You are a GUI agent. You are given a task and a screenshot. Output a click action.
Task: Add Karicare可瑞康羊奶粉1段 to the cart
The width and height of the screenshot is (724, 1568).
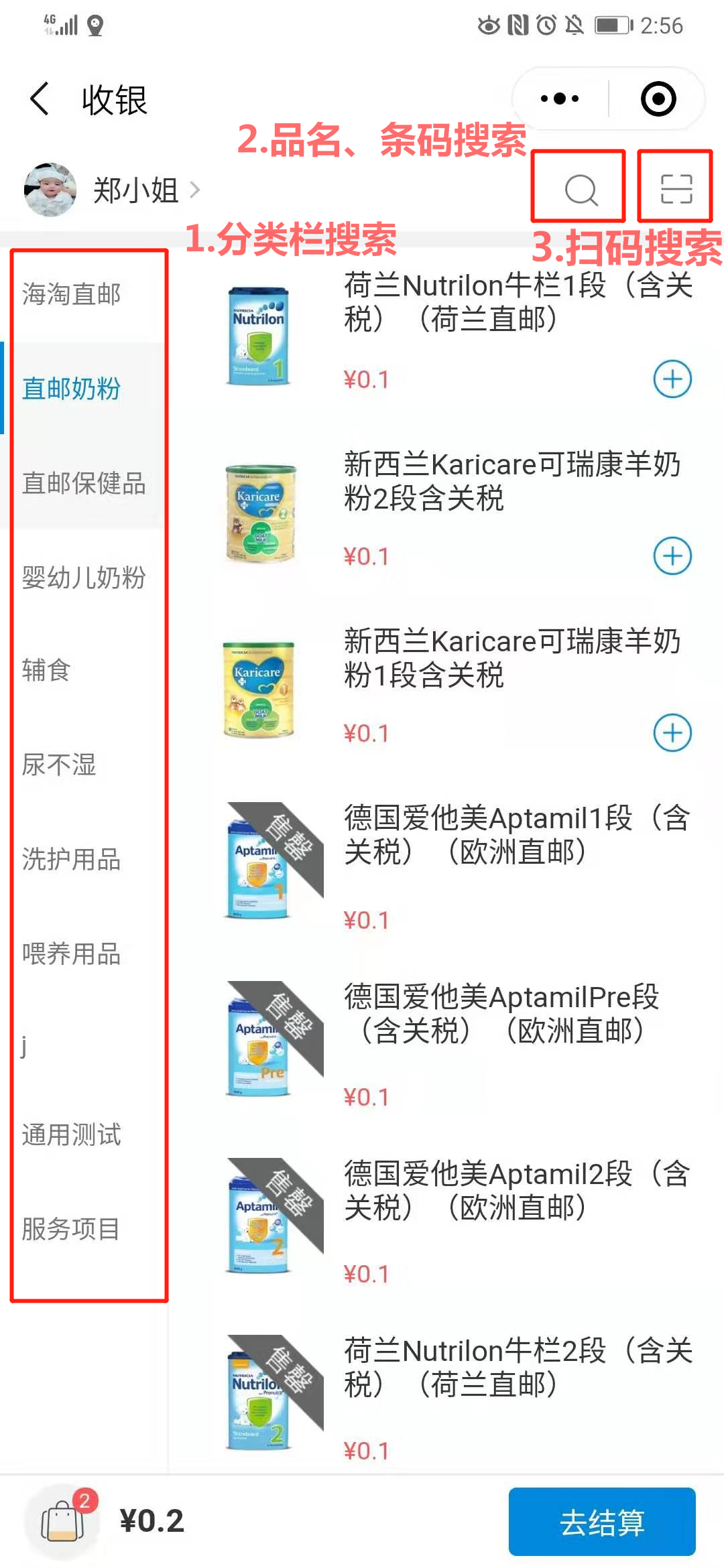click(672, 733)
